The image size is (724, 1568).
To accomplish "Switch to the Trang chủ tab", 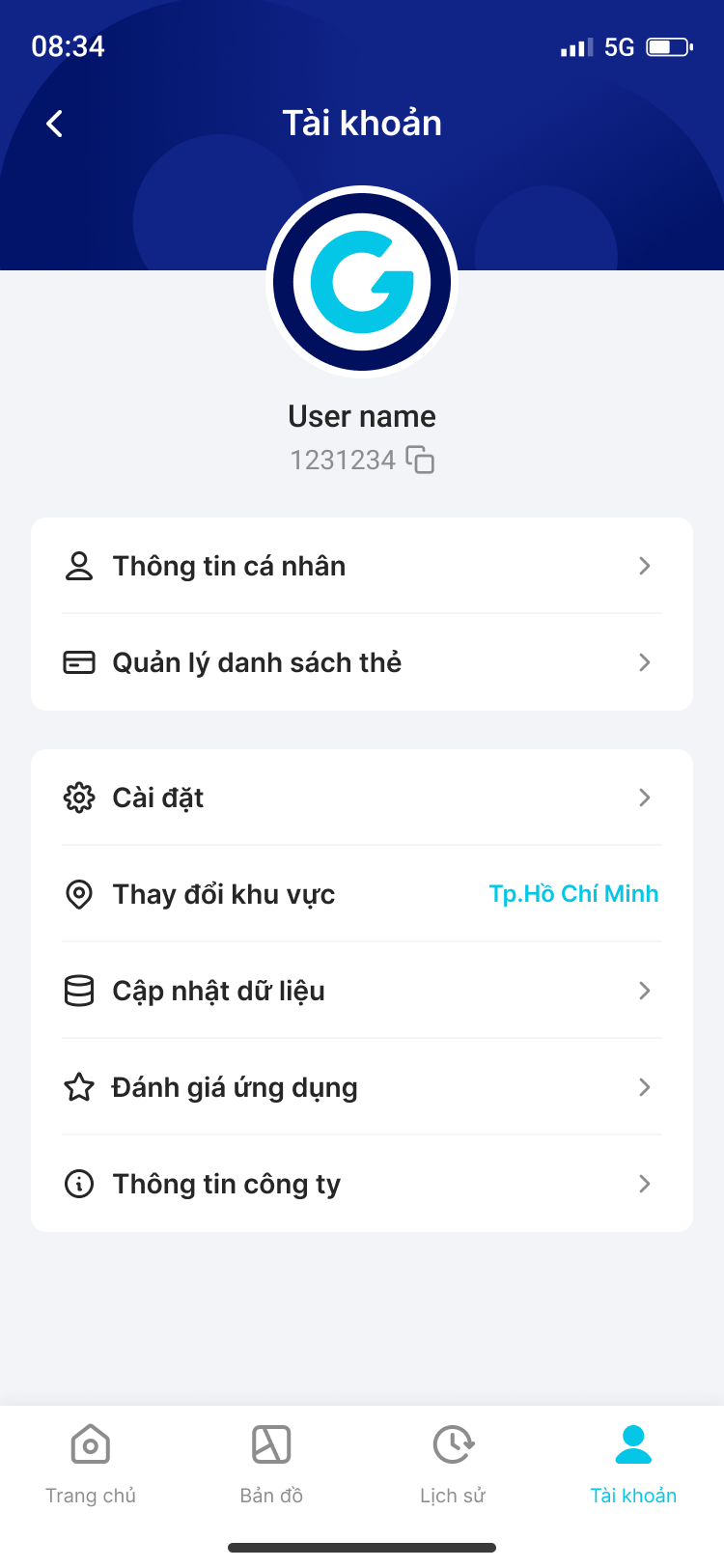I will [91, 1464].
